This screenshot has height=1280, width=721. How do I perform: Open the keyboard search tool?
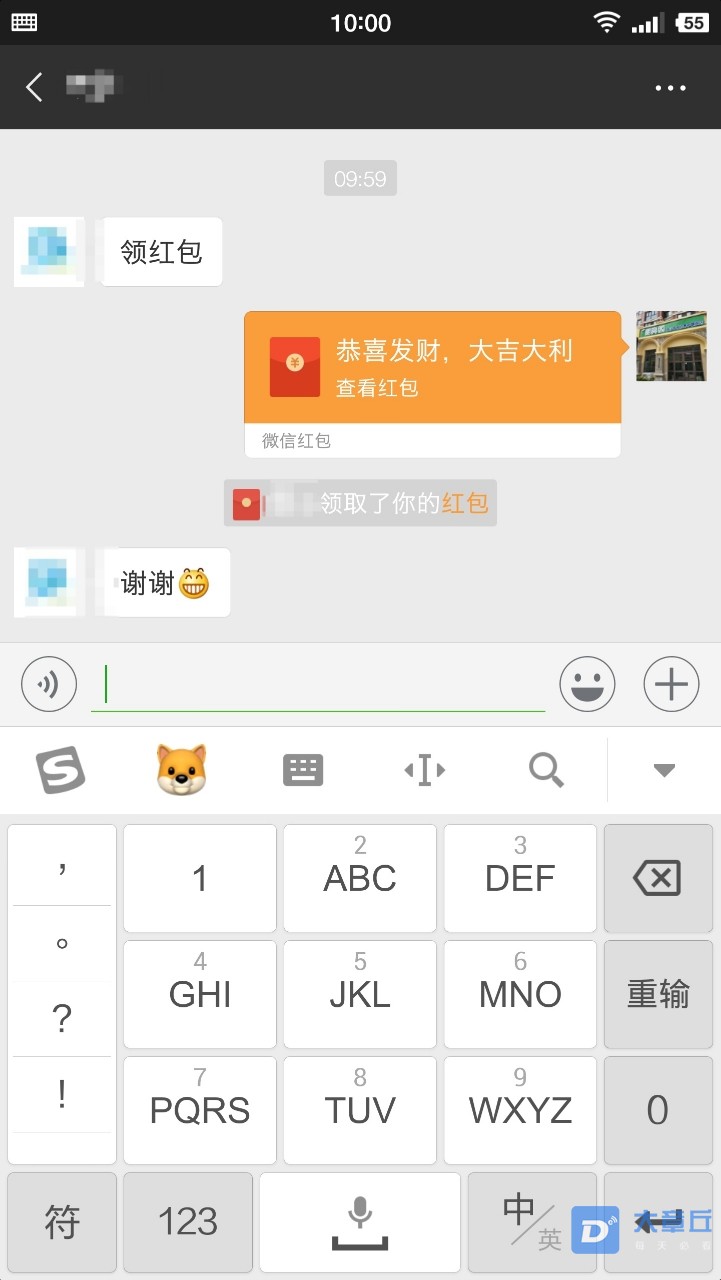pos(546,770)
